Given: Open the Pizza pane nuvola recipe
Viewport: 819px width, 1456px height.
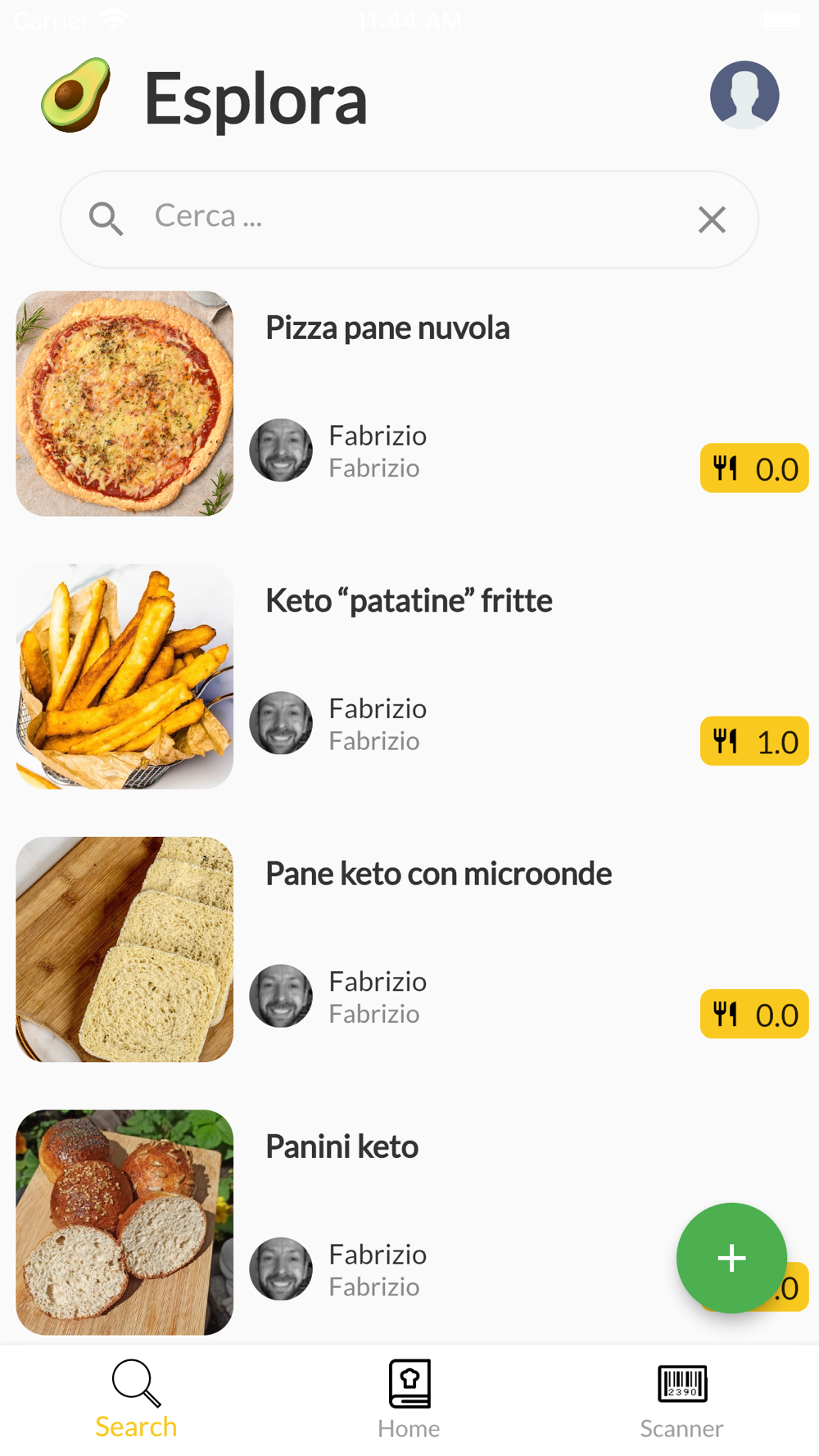Looking at the screenshot, I should click(x=387, y=328).
